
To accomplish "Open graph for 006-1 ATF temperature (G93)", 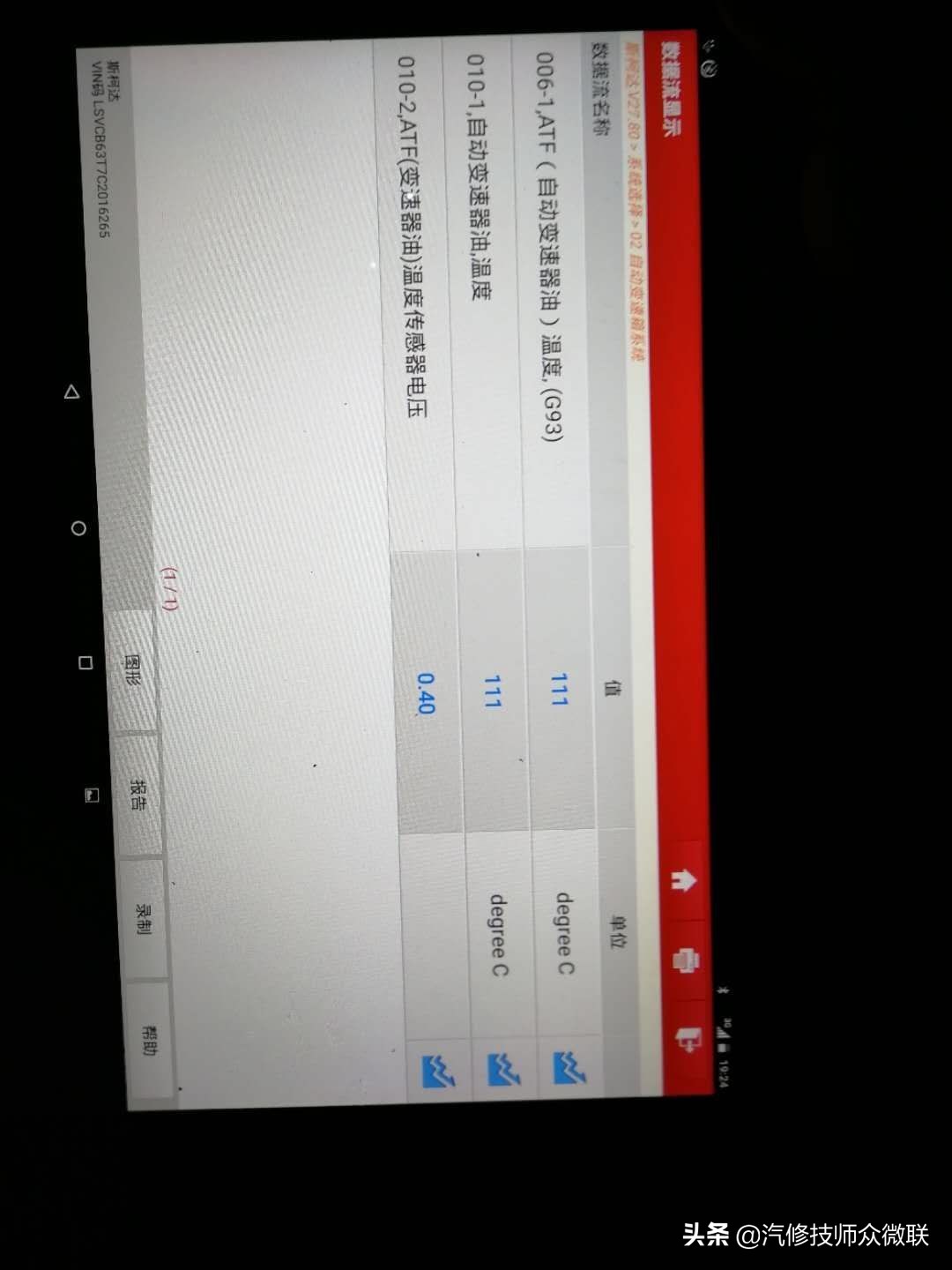I will click(x=569, y=1066).
